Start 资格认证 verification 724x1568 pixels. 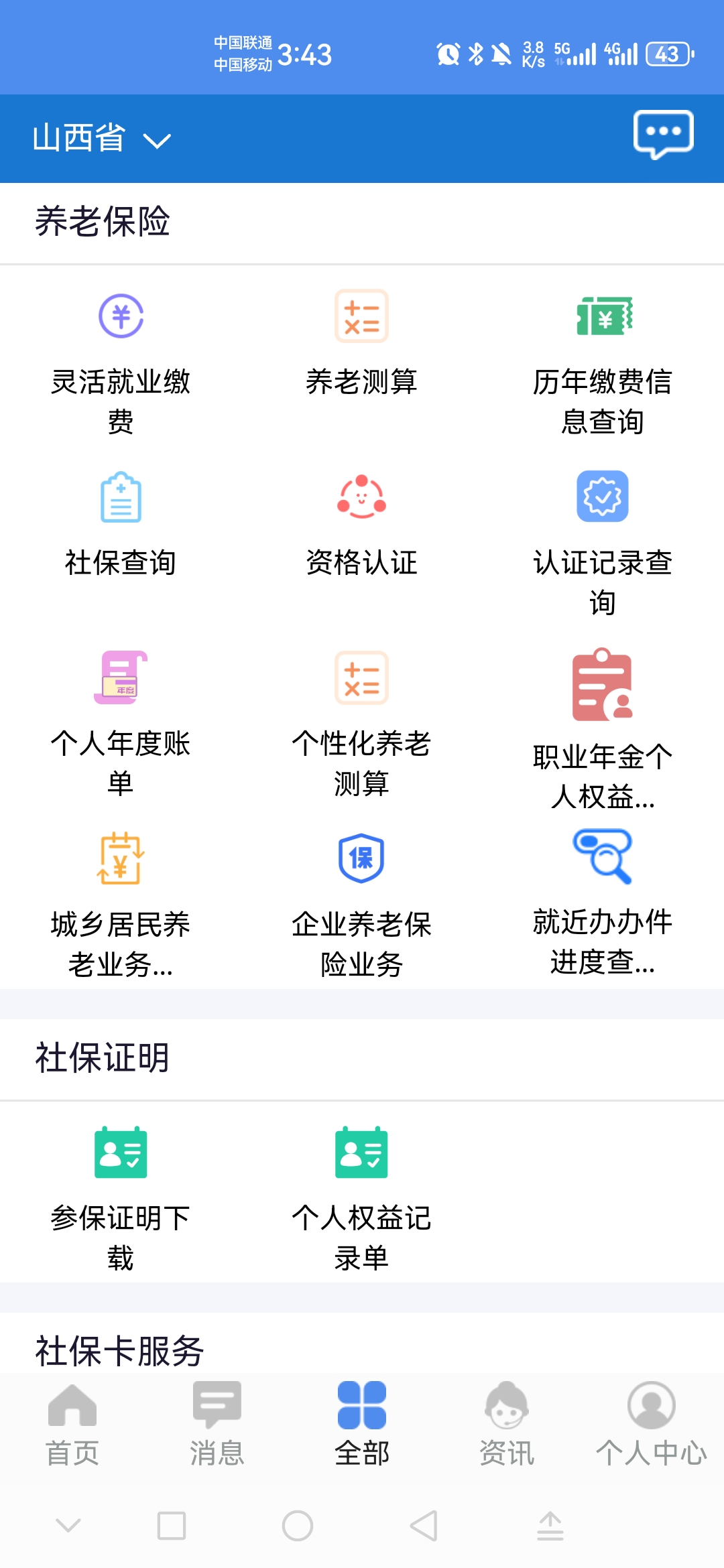[361, 524]
